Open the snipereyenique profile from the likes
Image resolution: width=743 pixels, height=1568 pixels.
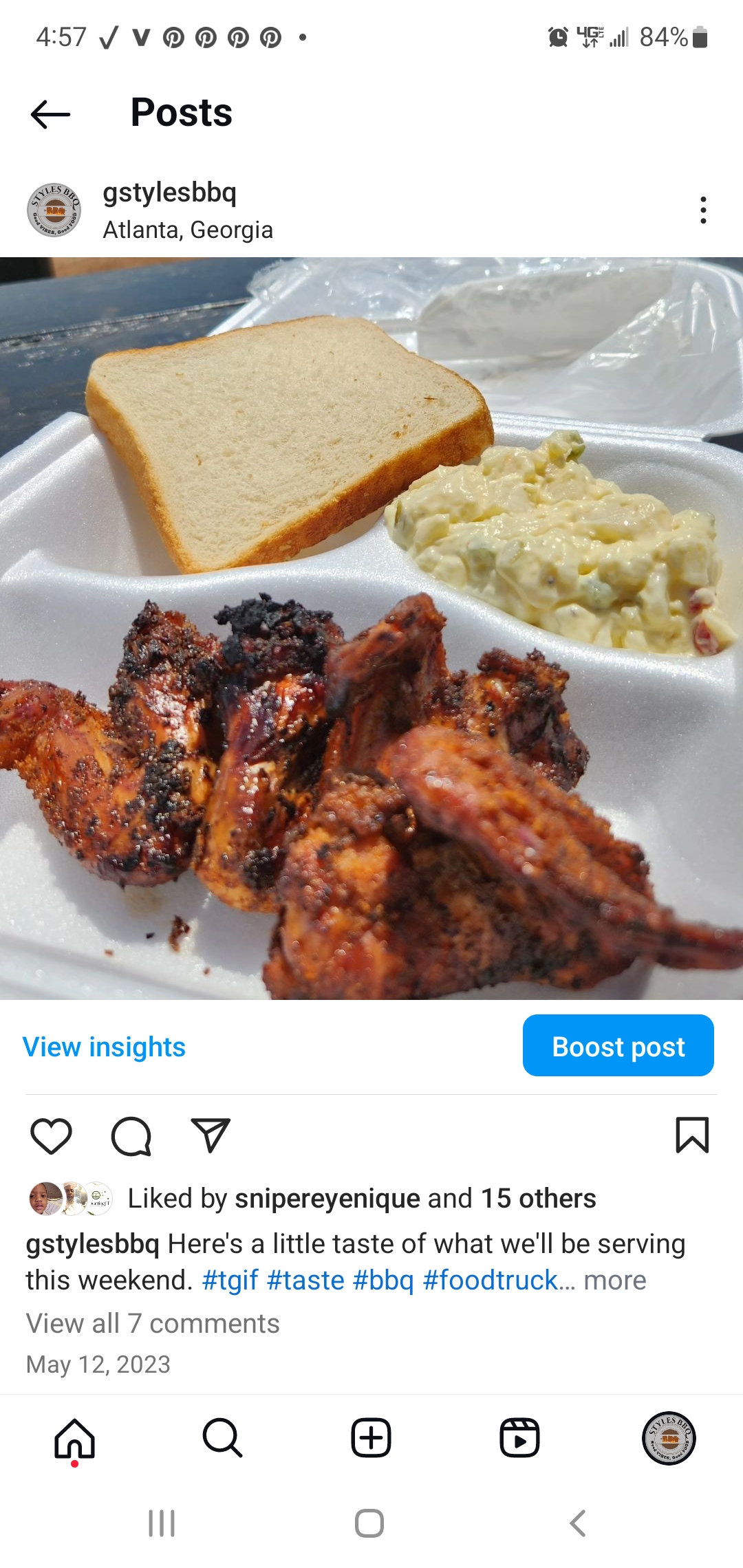pyautogui.click(x=327, y=1199)
